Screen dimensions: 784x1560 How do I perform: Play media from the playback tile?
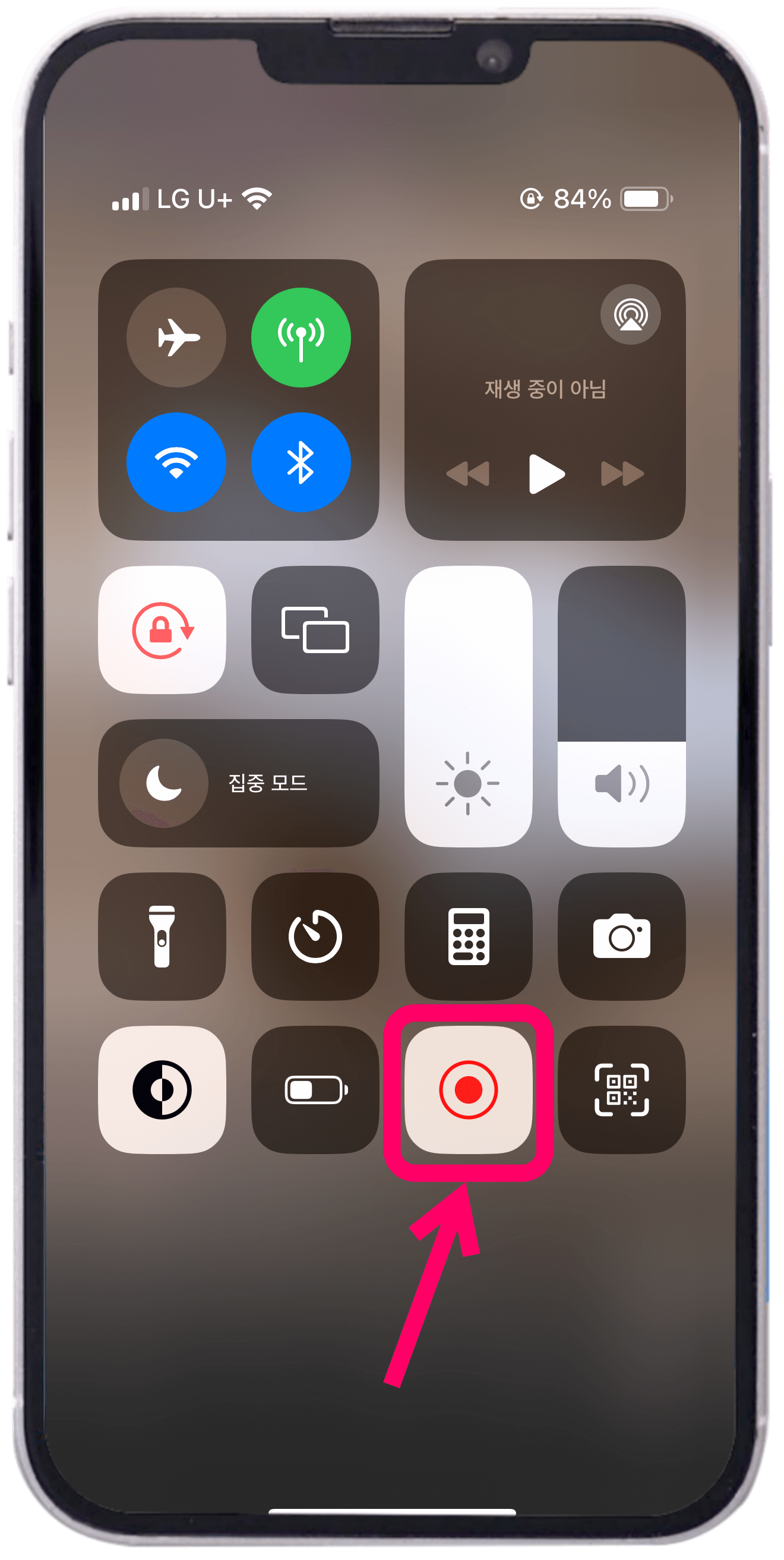pos(546,474)
